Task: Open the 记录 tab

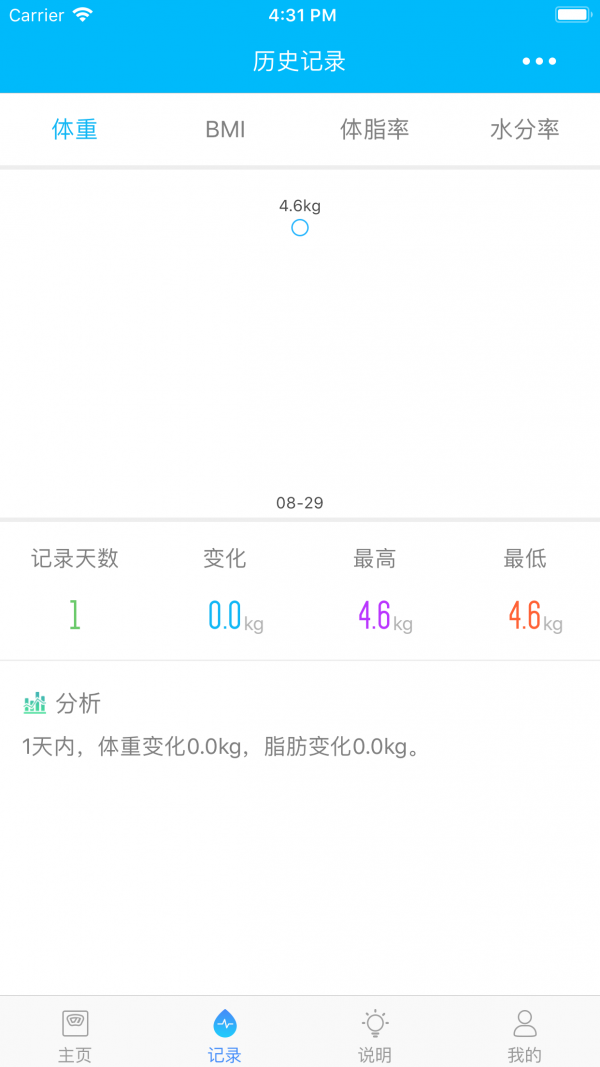Action: click(x=225, y=1035)
